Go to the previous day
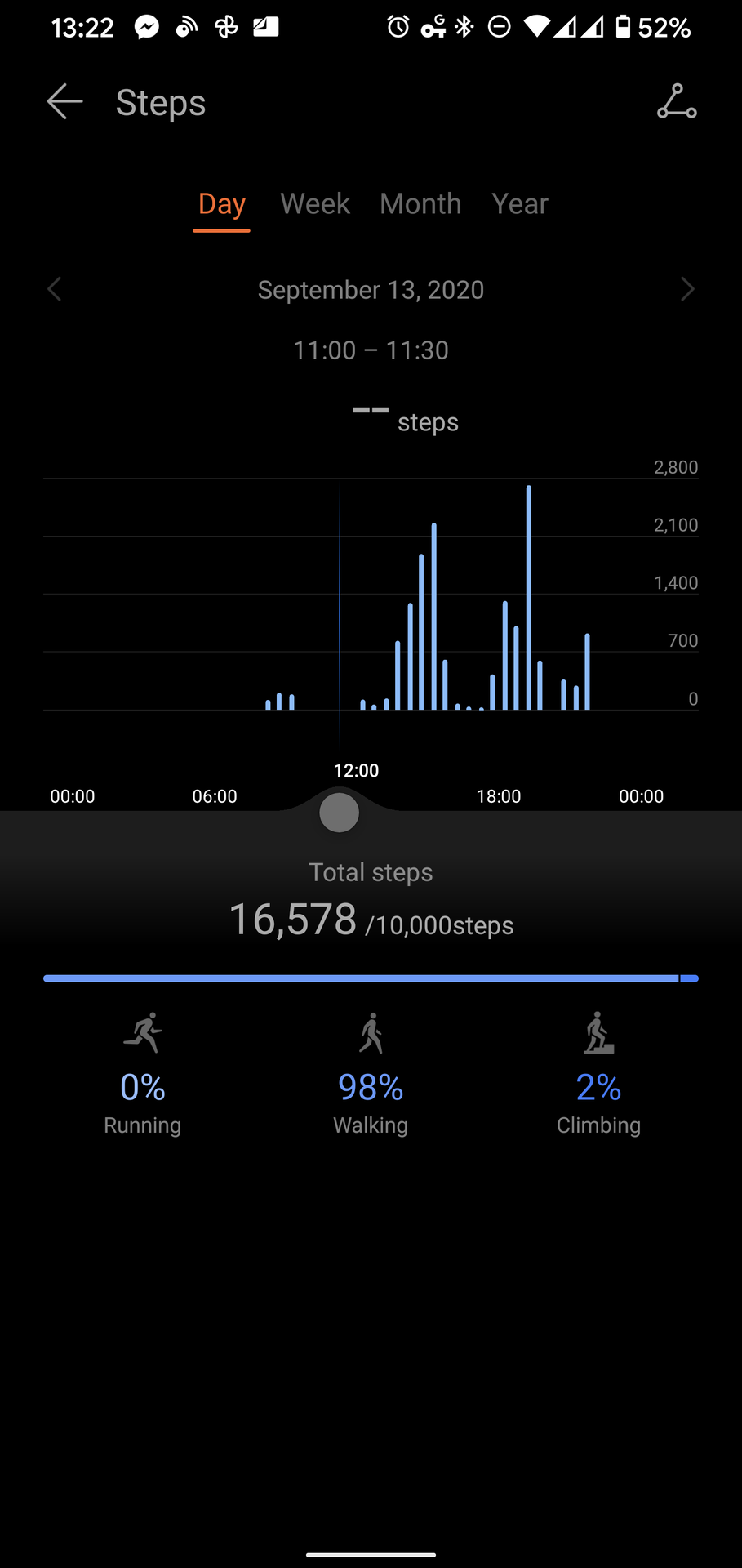742x1568 pixels. (55, 289)
